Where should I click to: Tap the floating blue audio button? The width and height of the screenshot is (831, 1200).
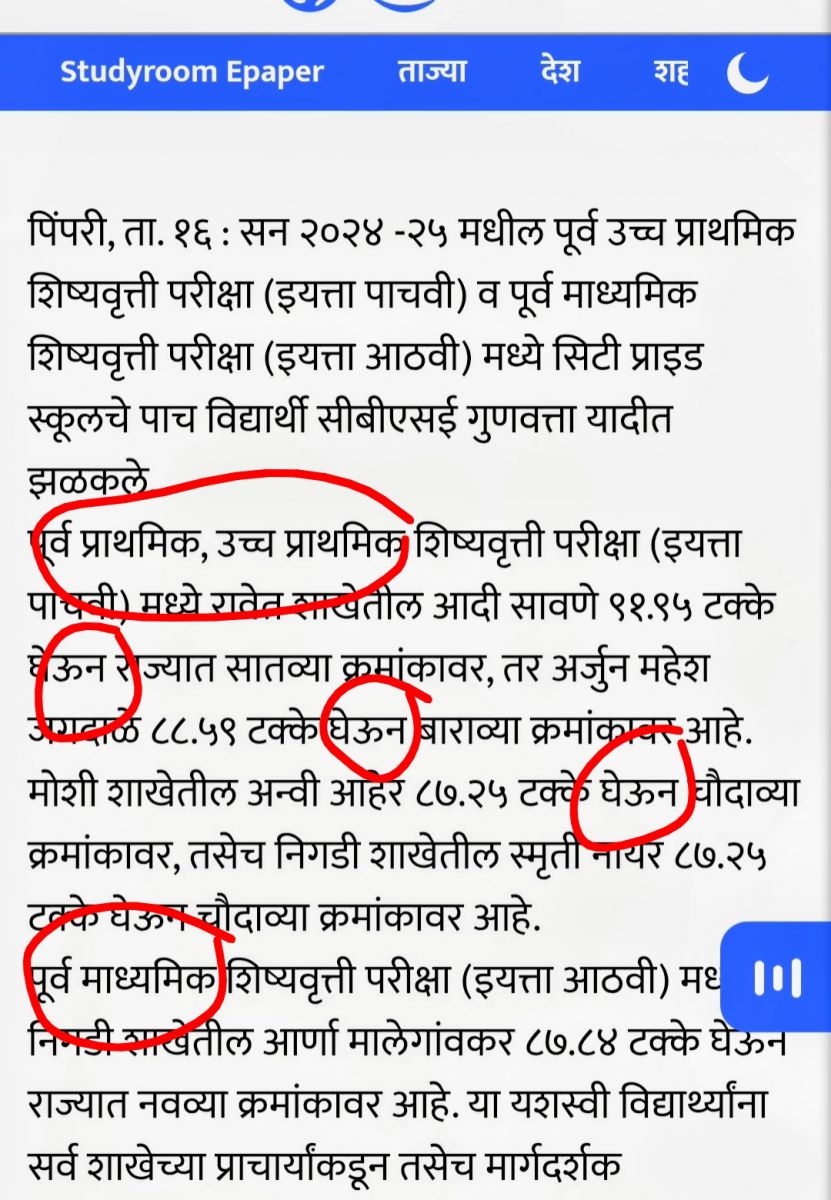778,977
